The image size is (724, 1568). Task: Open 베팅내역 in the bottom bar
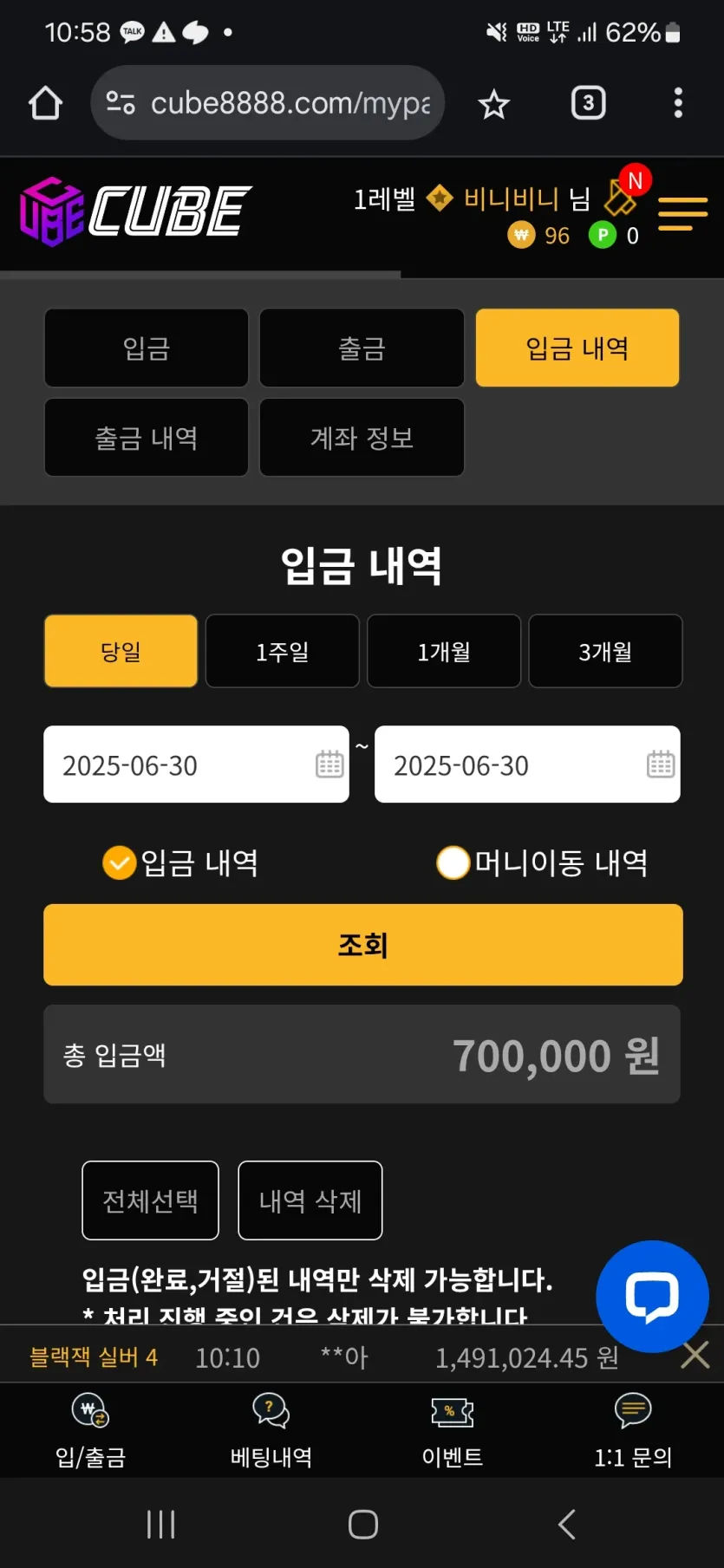[271, 1430]
